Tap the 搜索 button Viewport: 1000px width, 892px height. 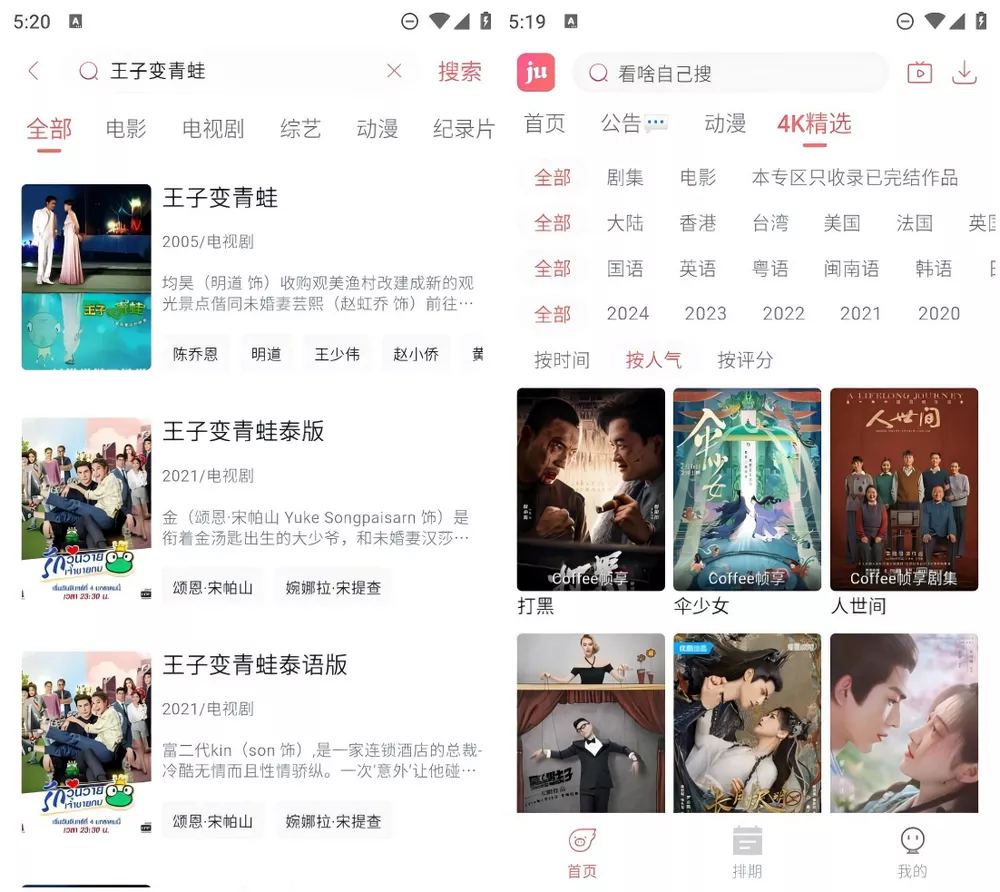(459, 71)
